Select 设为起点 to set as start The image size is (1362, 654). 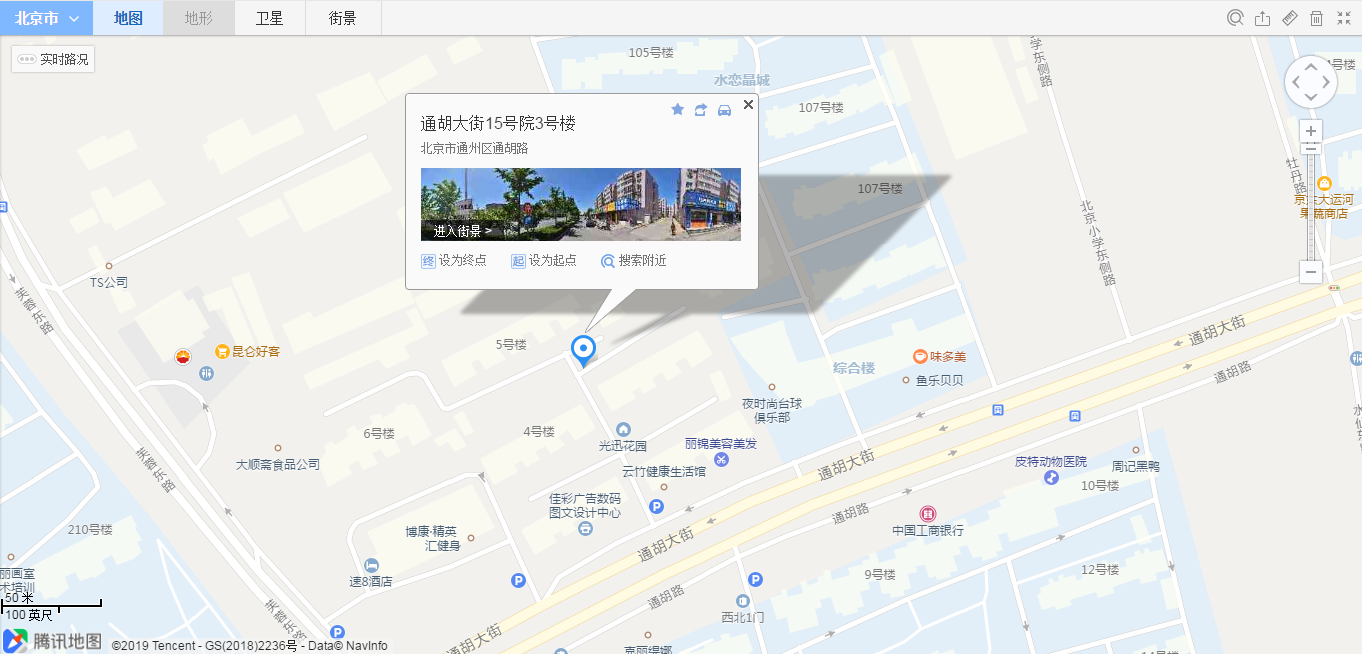point(544,261)
